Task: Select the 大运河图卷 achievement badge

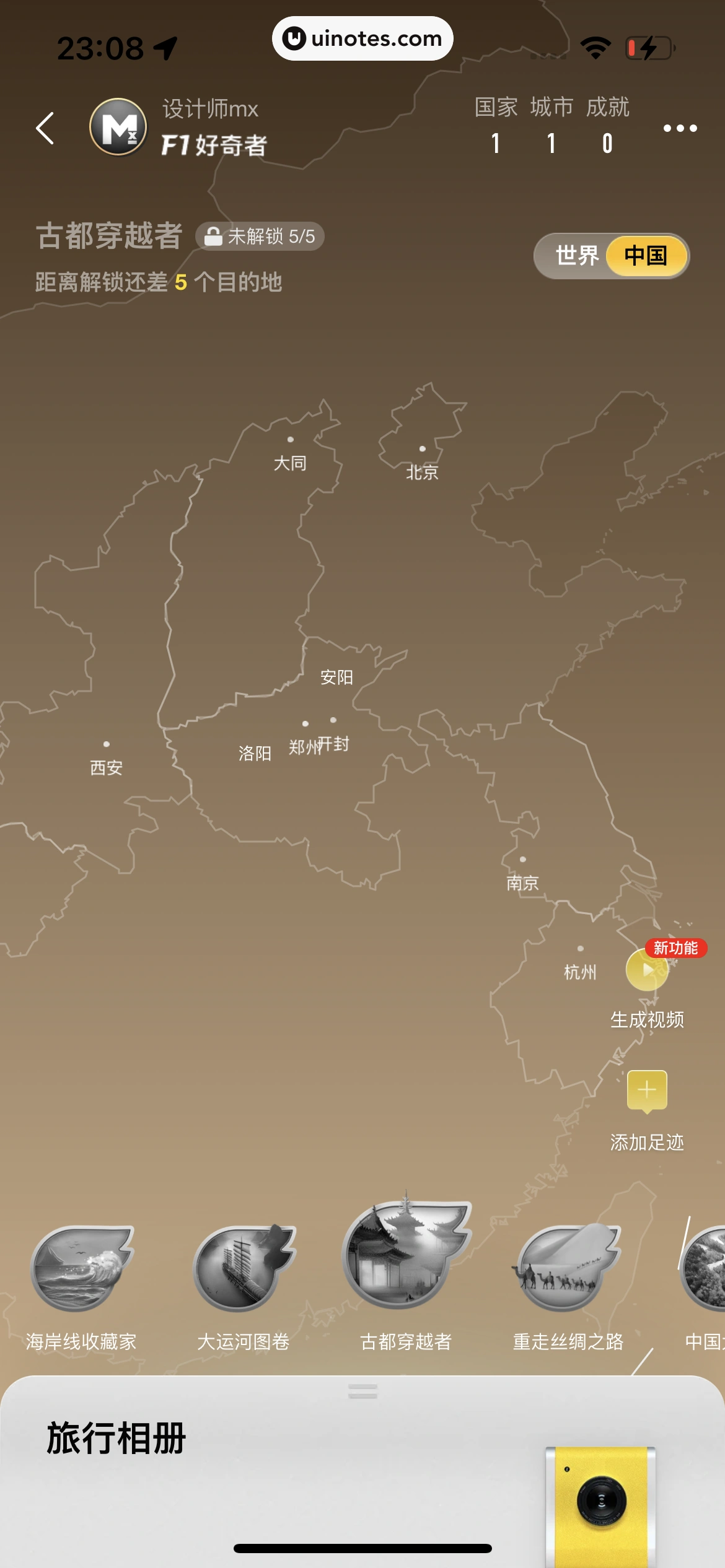Action: [x=244, y=1268]
